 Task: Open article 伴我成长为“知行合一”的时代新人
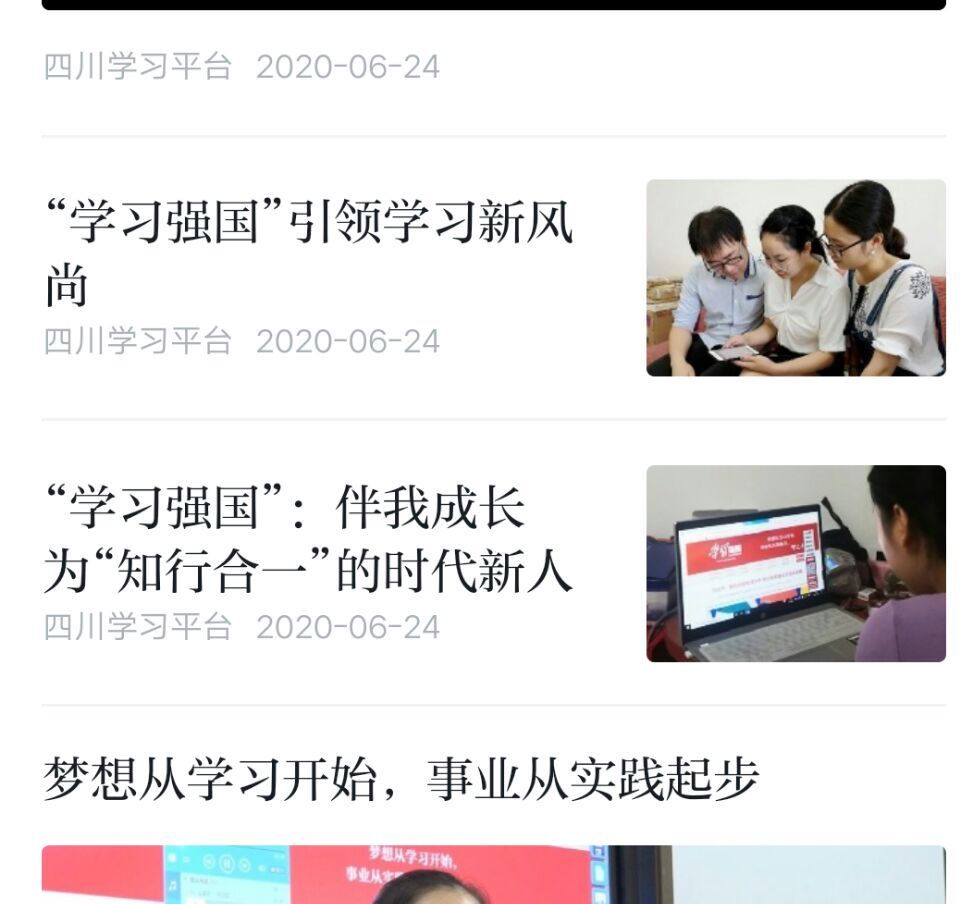[308, 538]
